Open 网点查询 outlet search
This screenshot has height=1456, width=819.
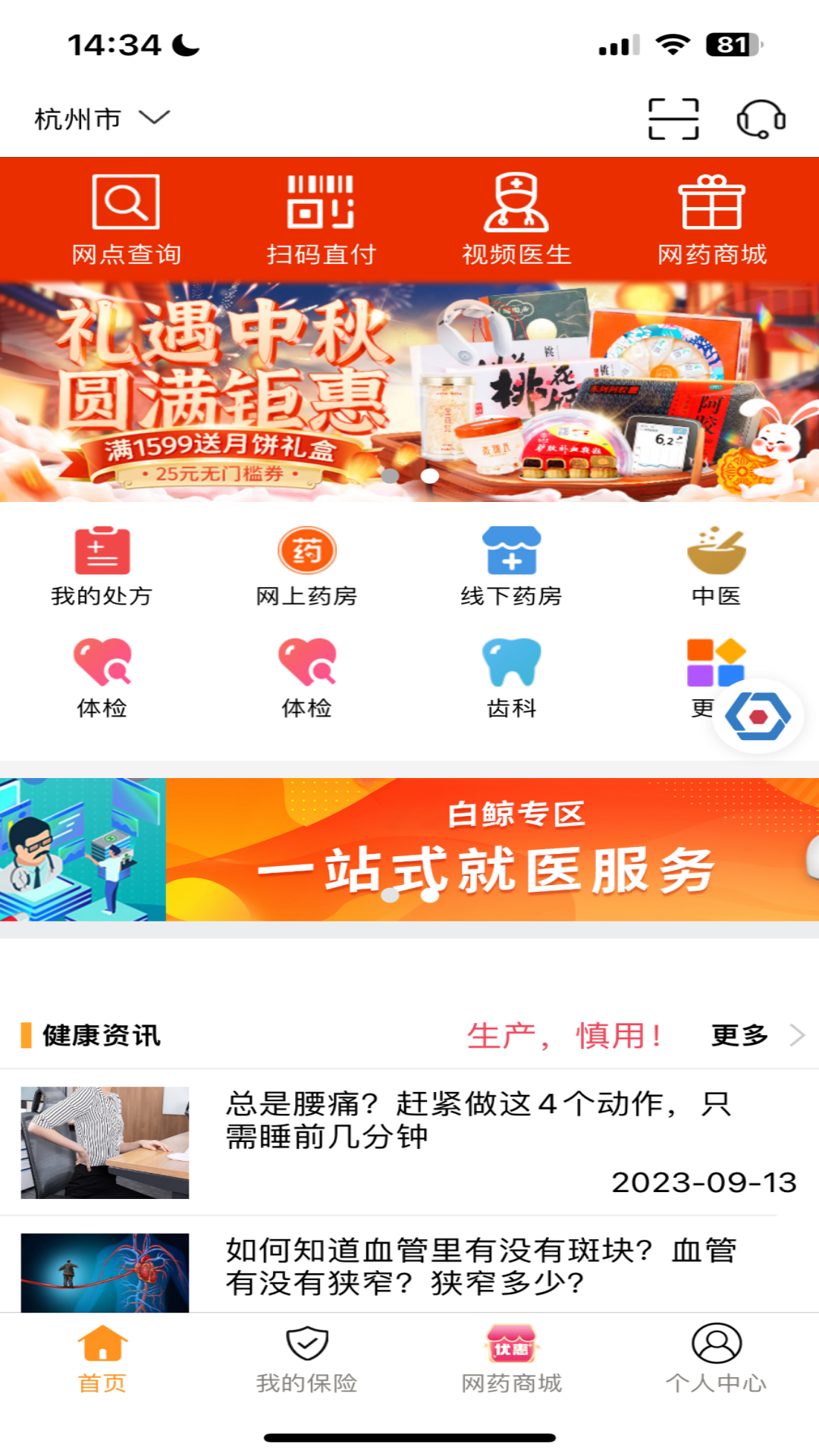(x=126, y=220)
